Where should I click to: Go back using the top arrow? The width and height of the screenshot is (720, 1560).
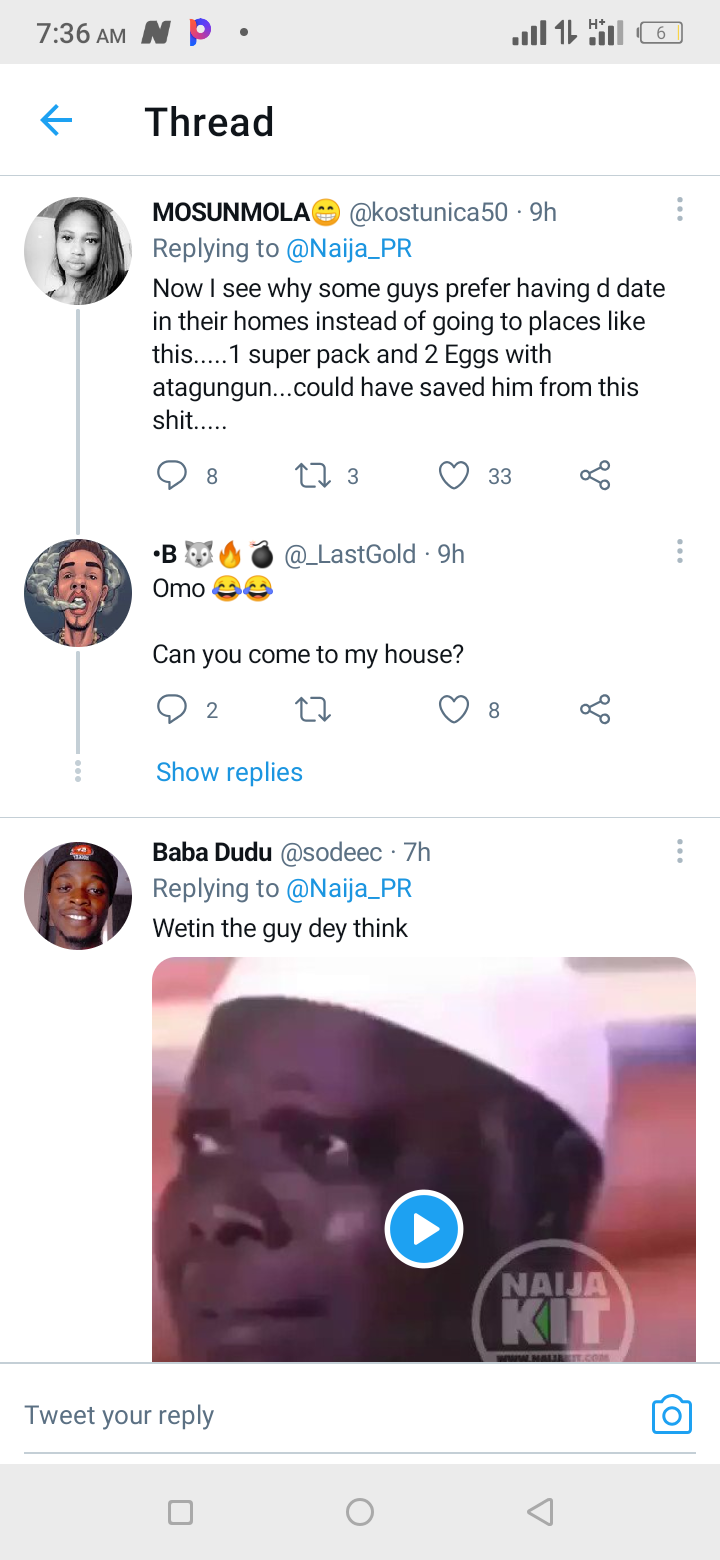coord(56,121)
